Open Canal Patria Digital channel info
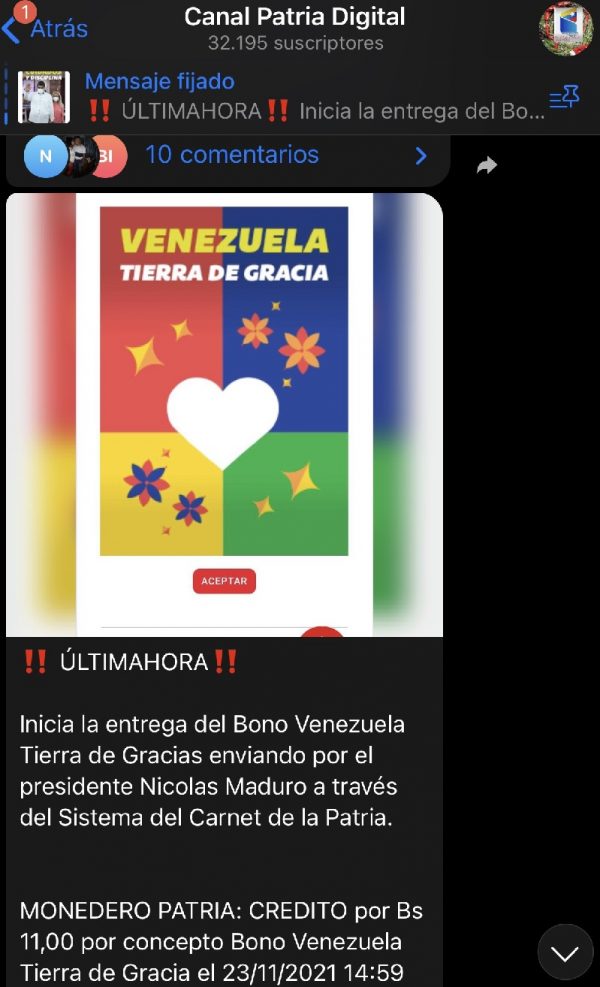This screenshot has width=600, height=987. pyautogui.click(x=295, y=28)
